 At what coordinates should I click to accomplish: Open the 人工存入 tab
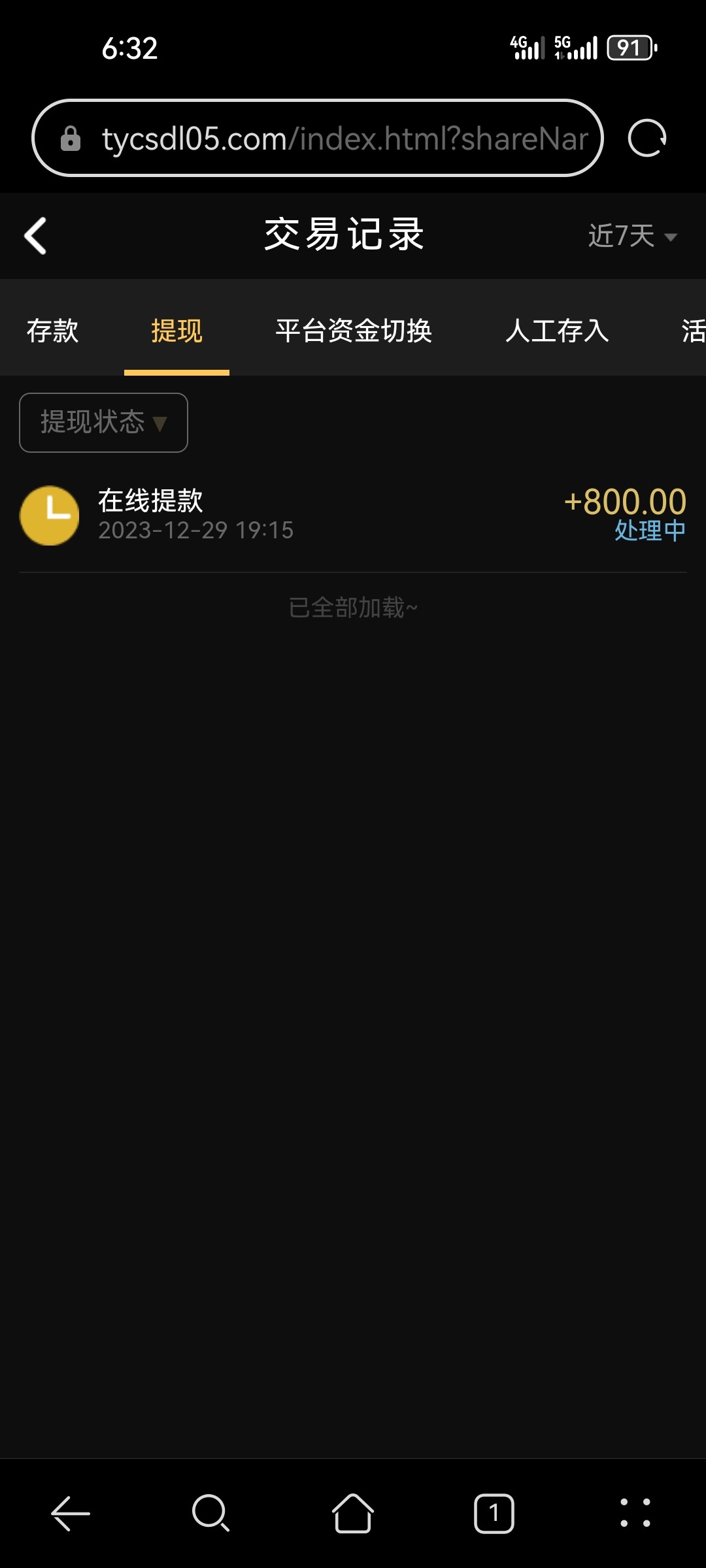557,331
